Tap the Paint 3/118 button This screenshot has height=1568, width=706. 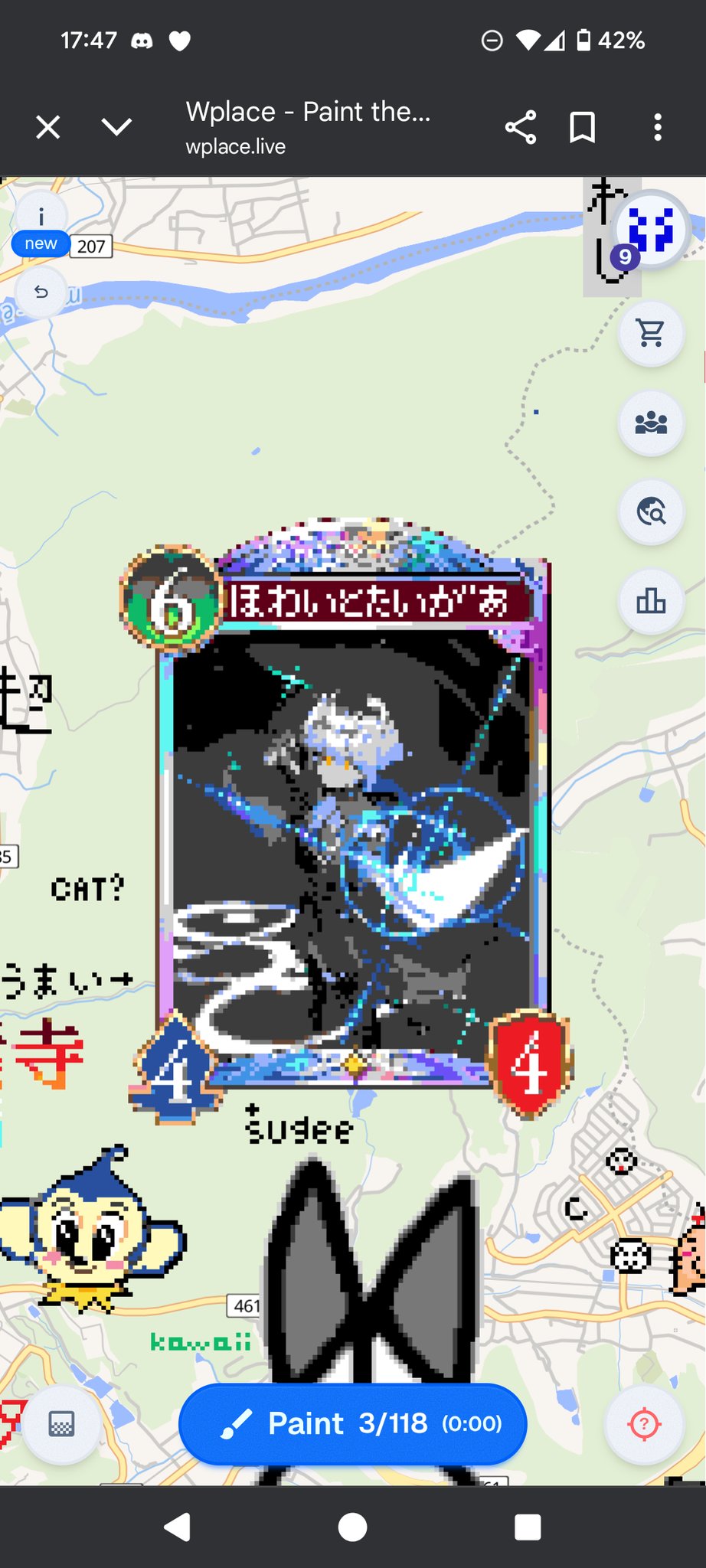pyautogui.click(x=353, y=1424)
